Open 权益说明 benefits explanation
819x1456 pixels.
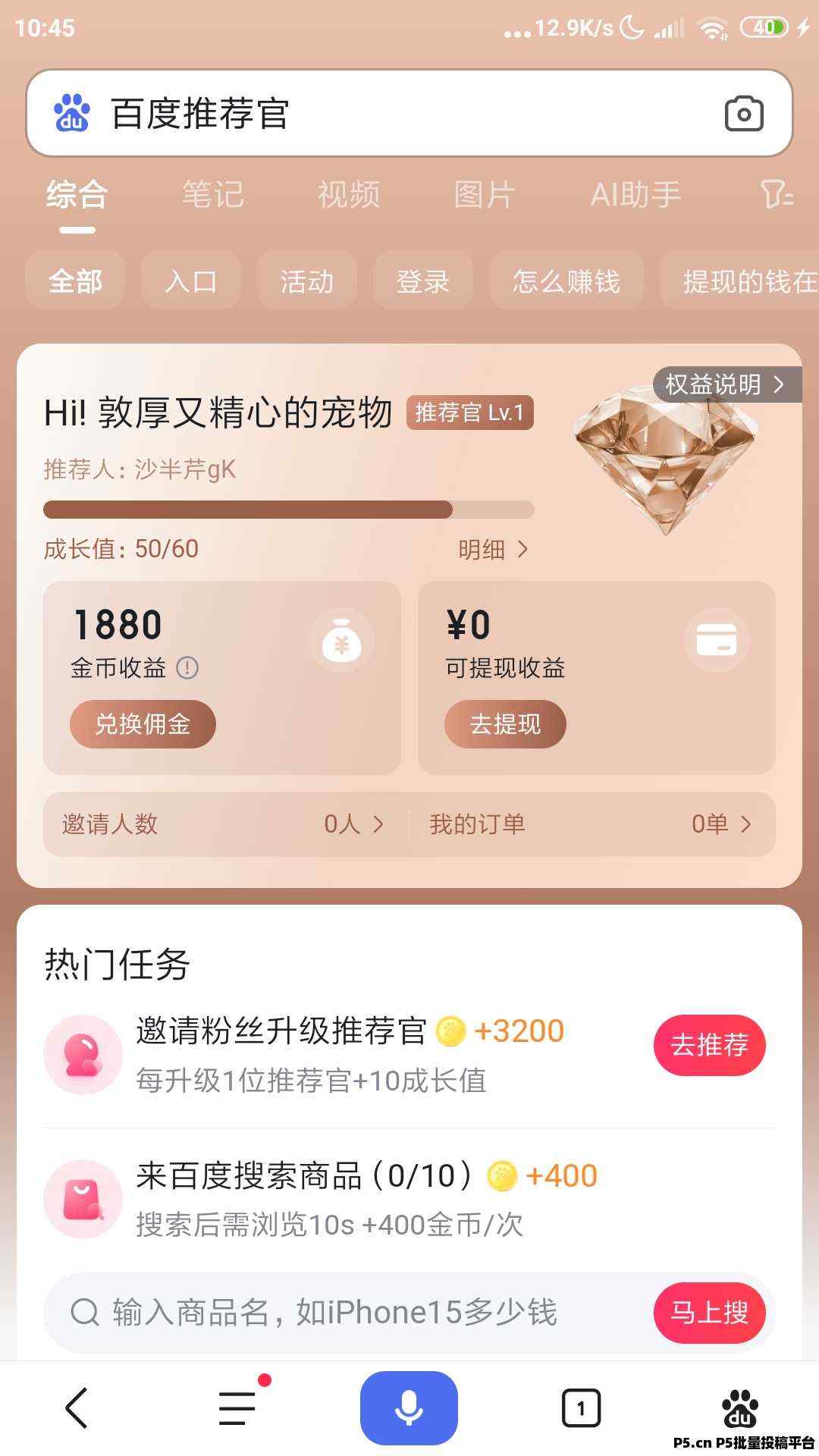coord(724,384)
